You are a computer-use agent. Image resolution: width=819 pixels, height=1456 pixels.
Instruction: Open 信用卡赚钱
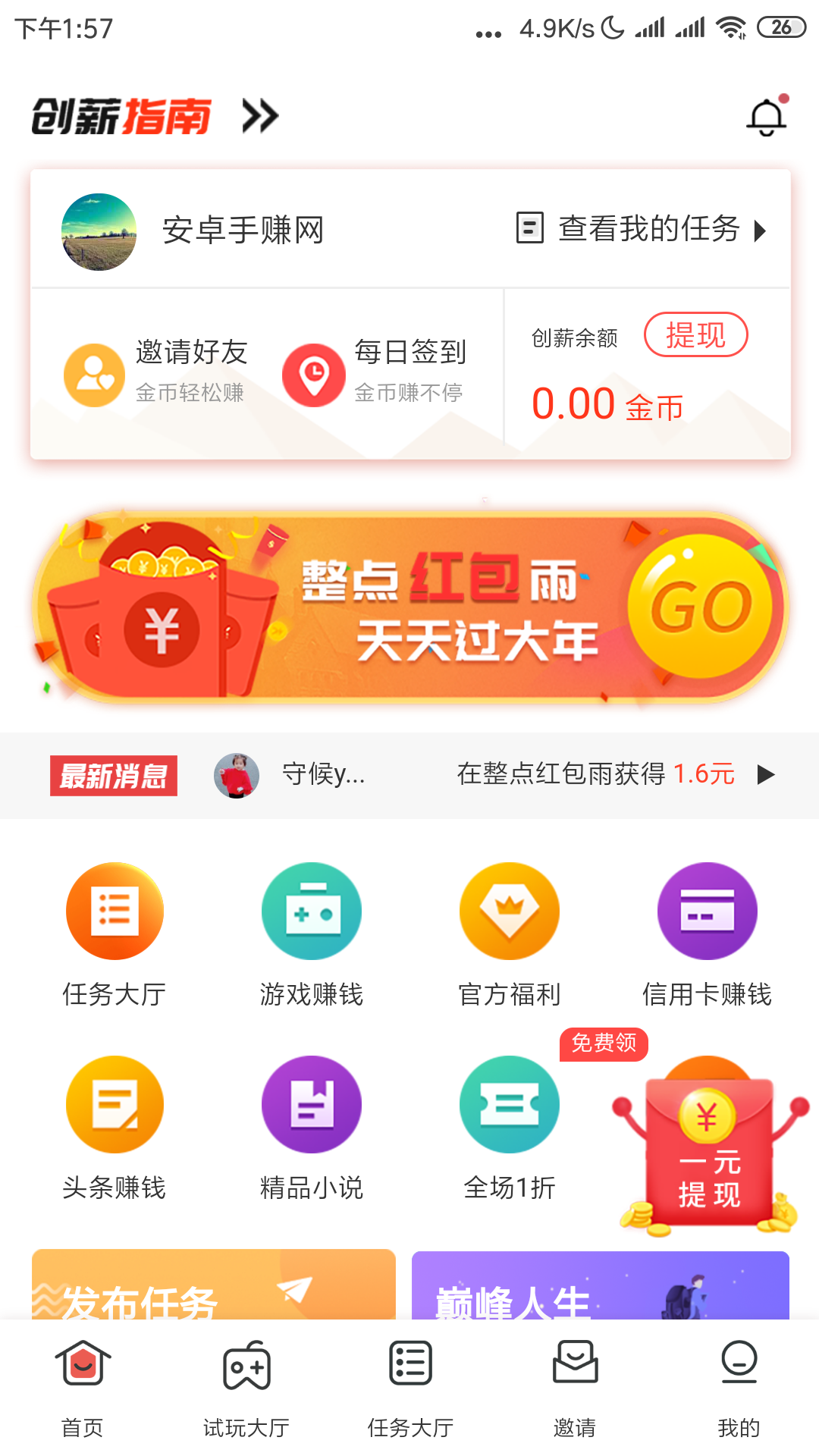tap(707, 934)
